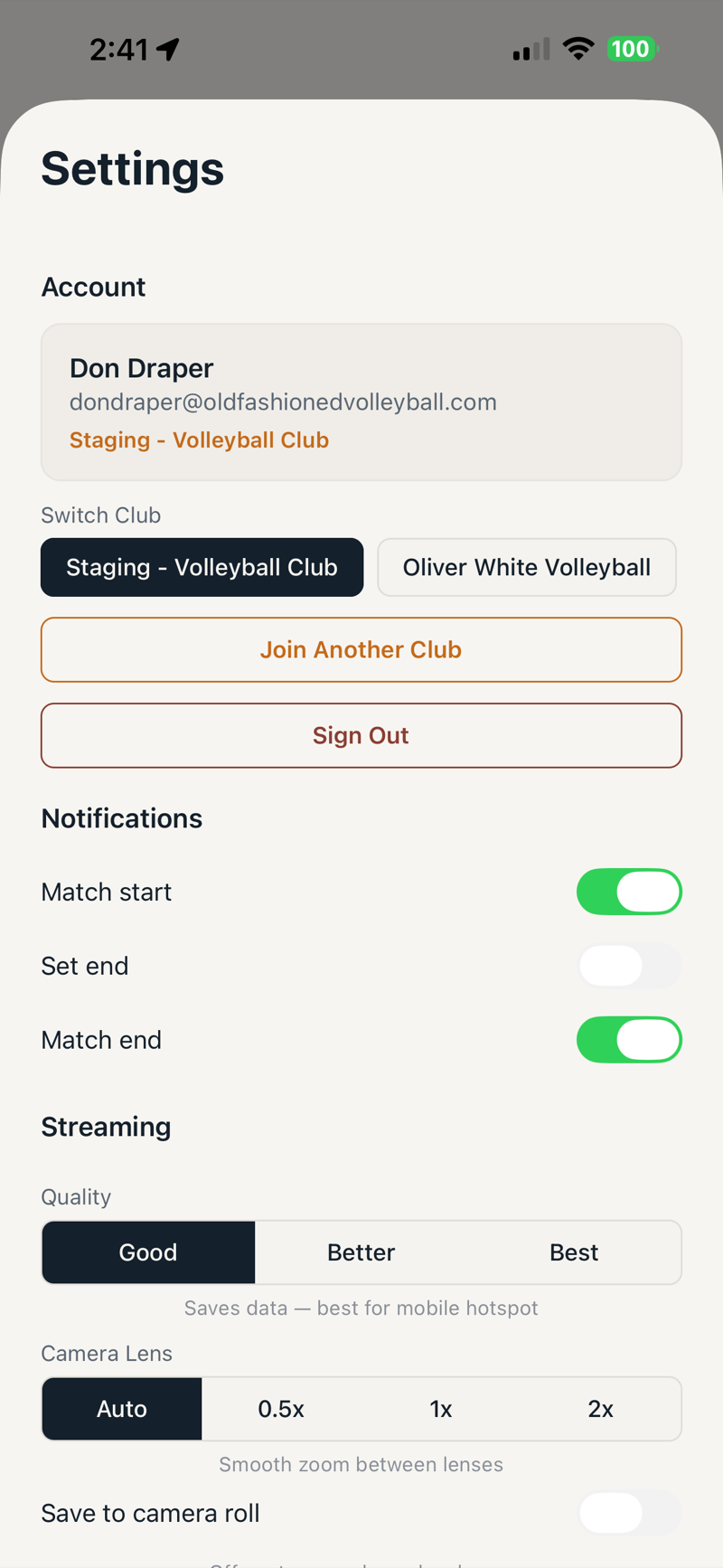Switch to the Oliver White Volleyball club
This screenshot has width=723, height=1568.
[527, 567]
